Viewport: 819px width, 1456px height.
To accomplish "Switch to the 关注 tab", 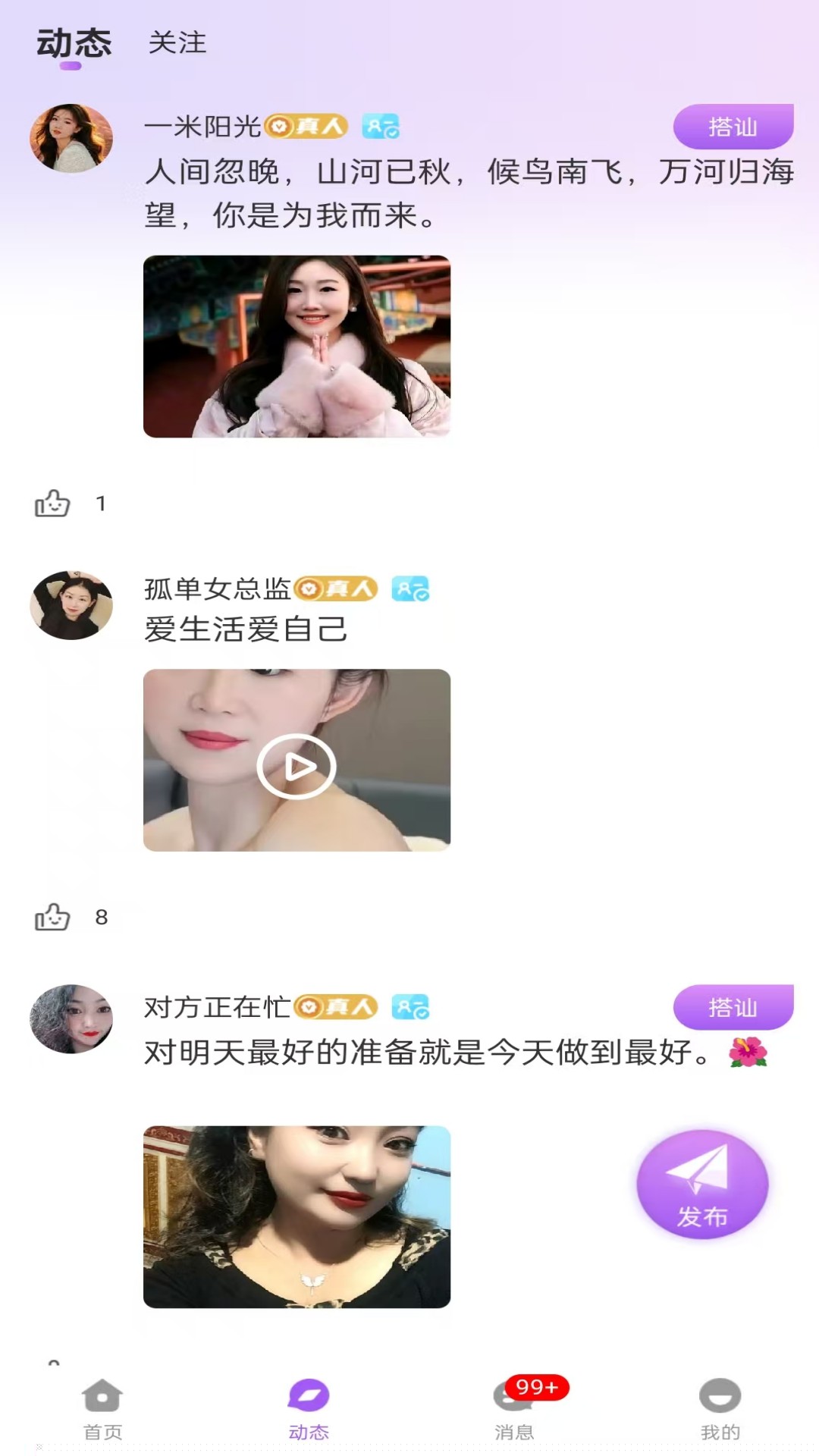I will [177, 43].
